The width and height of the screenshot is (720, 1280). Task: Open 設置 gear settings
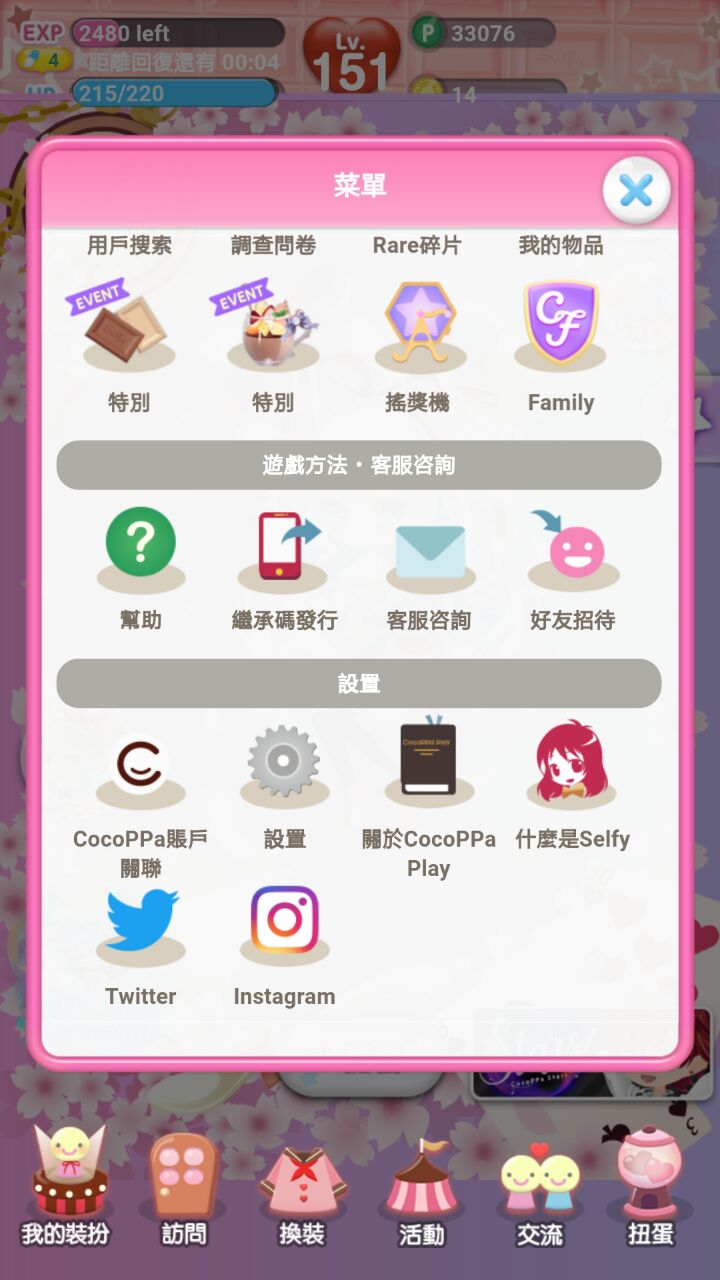pos(284,765)
